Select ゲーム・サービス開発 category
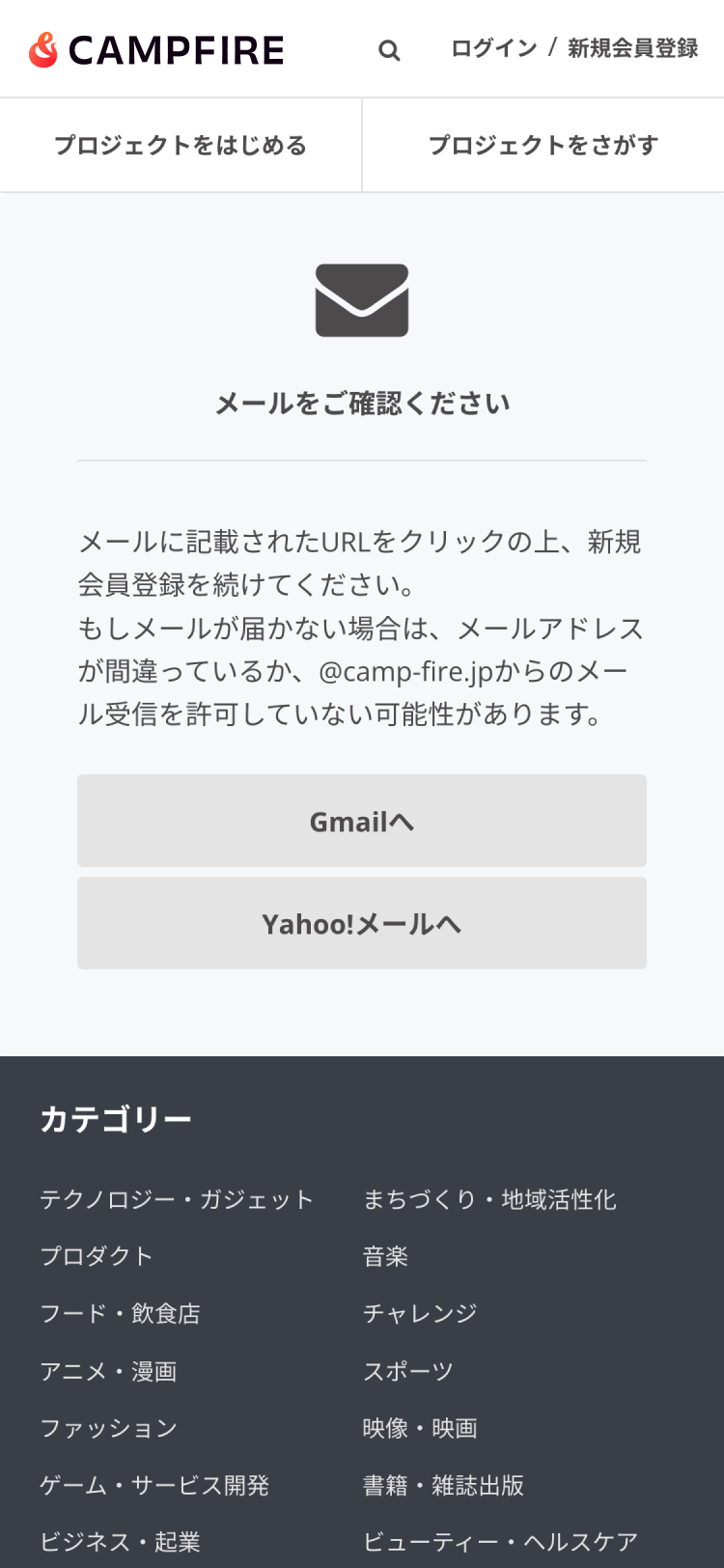The image size is (724, 1568). (154, 1485)
